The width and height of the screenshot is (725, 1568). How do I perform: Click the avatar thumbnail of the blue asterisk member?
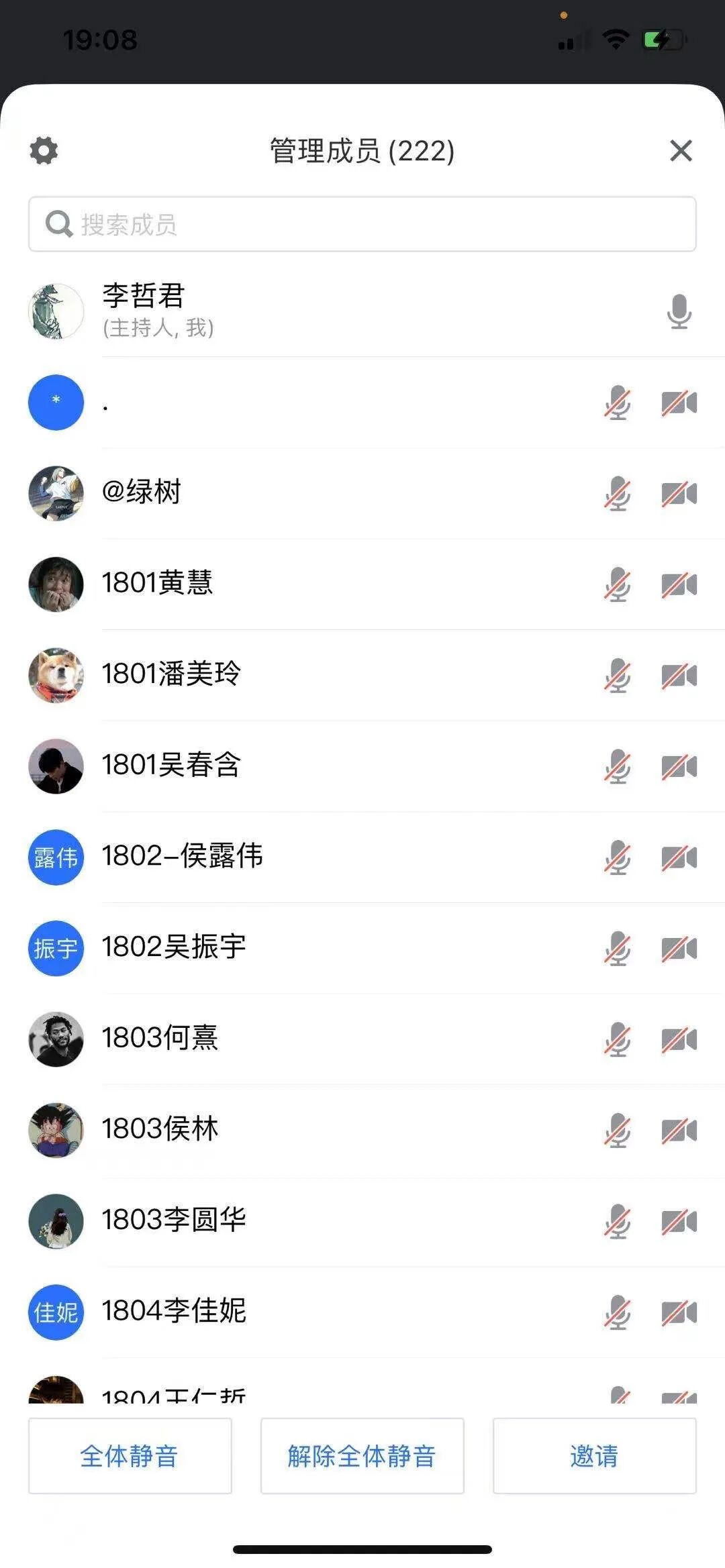tap(56, 403)
